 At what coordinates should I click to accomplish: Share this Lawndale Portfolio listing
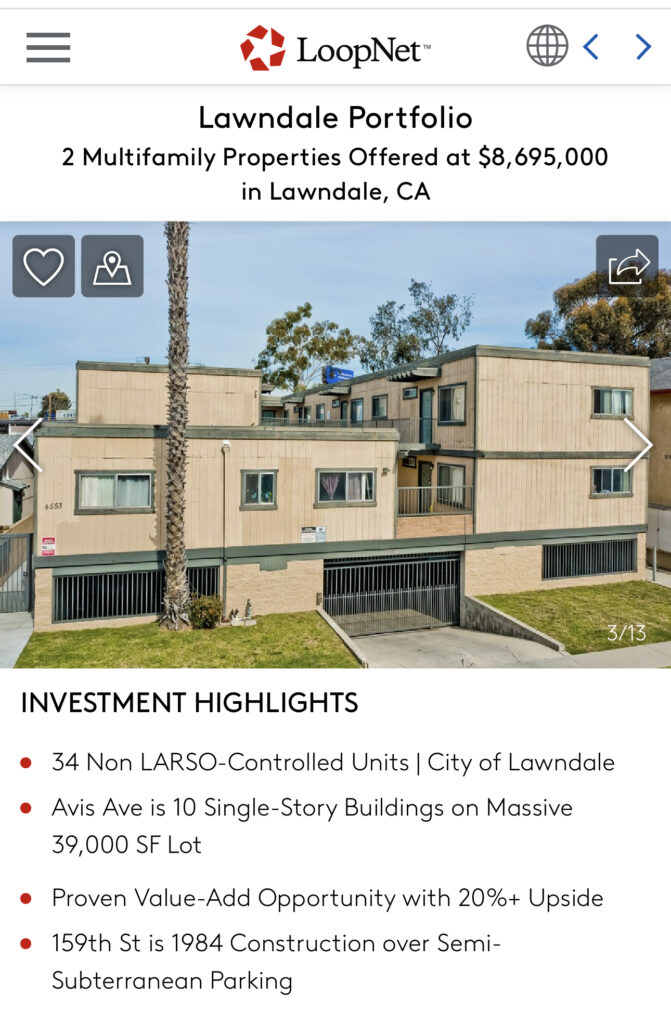pos(627,266)
